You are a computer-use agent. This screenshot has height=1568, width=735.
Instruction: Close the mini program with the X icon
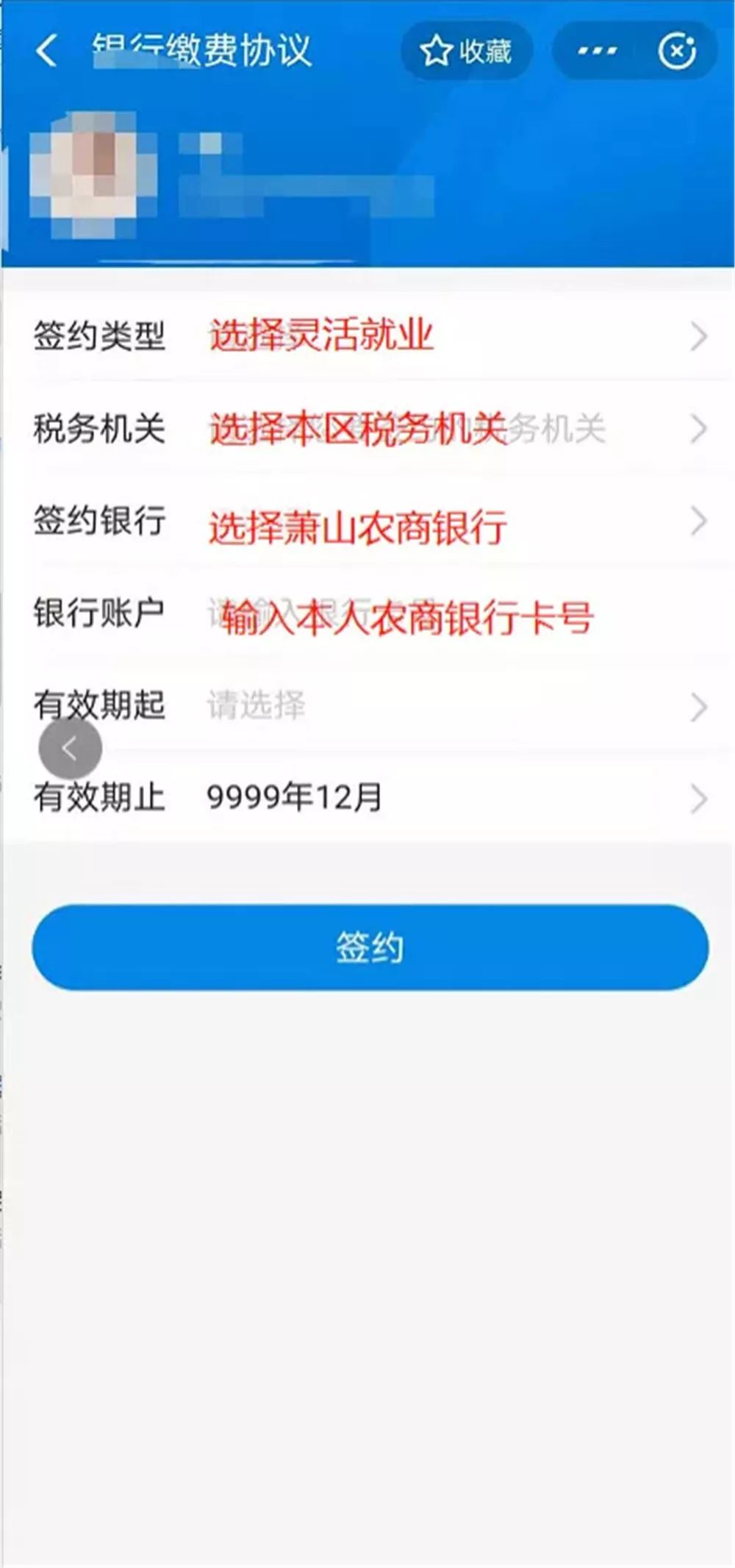[x=676, y=51]
